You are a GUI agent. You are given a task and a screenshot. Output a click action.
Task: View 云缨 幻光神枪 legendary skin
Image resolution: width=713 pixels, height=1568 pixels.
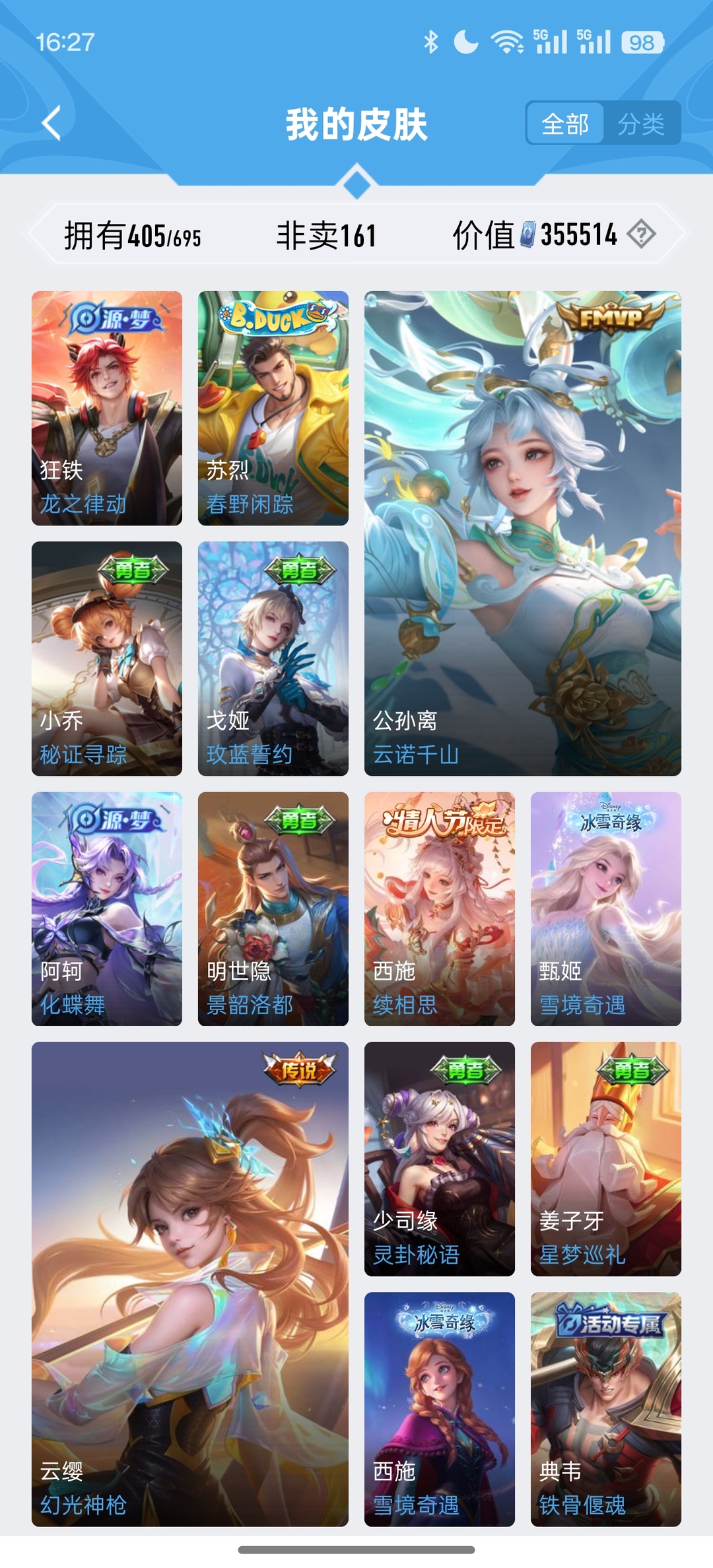(x=190, y=1283)
